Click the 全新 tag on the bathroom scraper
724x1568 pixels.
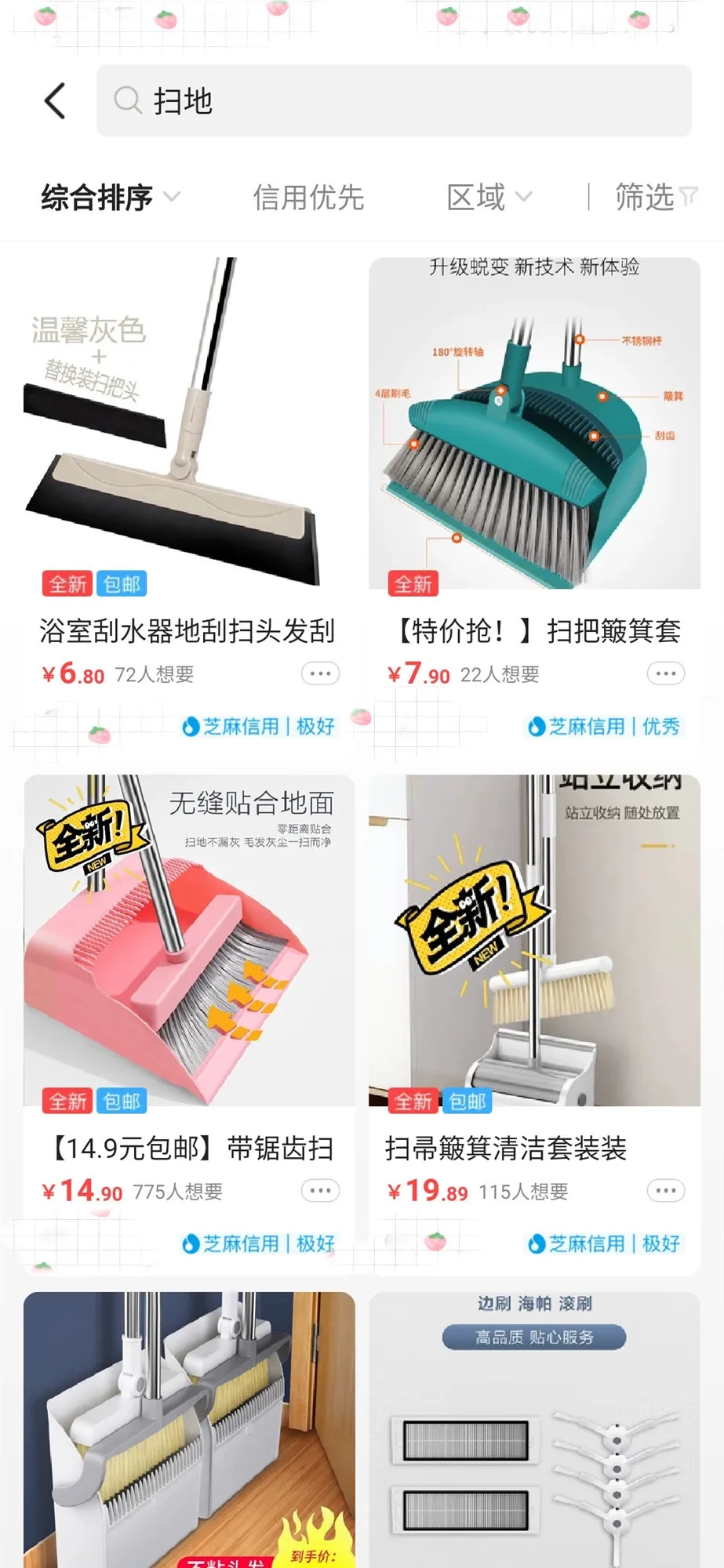(x=66, y=583)
